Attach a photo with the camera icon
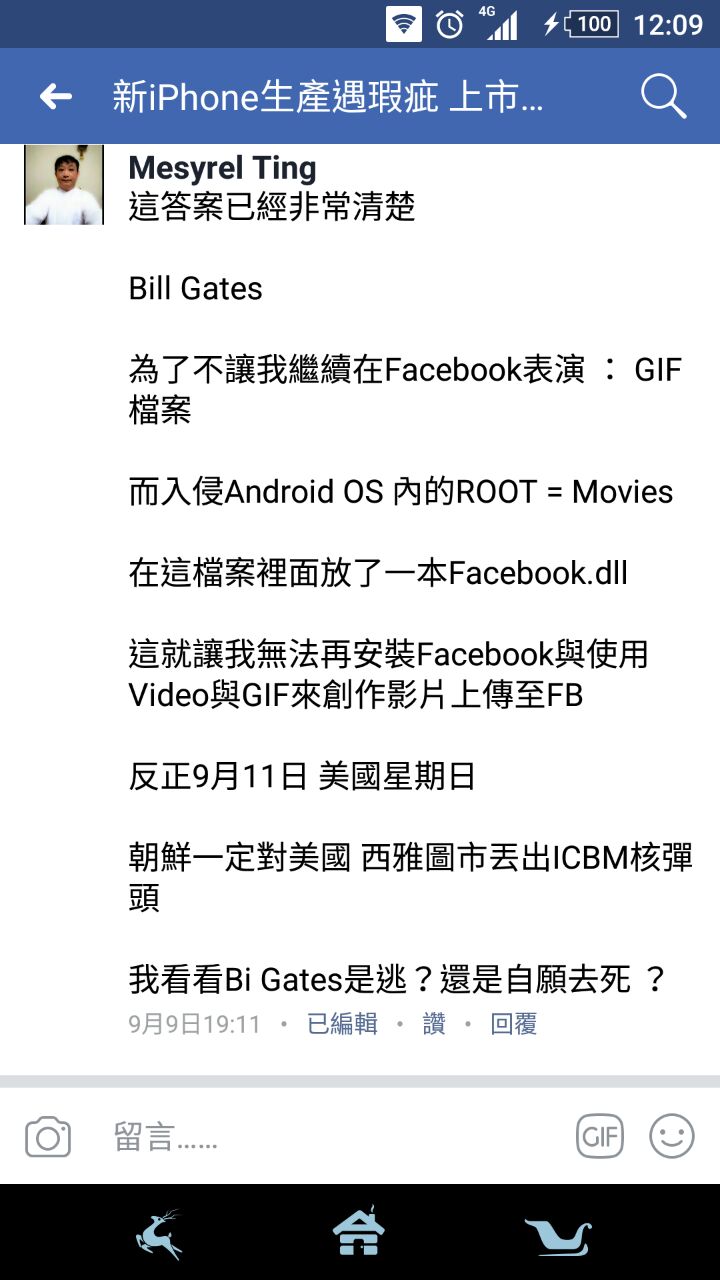 click(x=48, y=1137)
